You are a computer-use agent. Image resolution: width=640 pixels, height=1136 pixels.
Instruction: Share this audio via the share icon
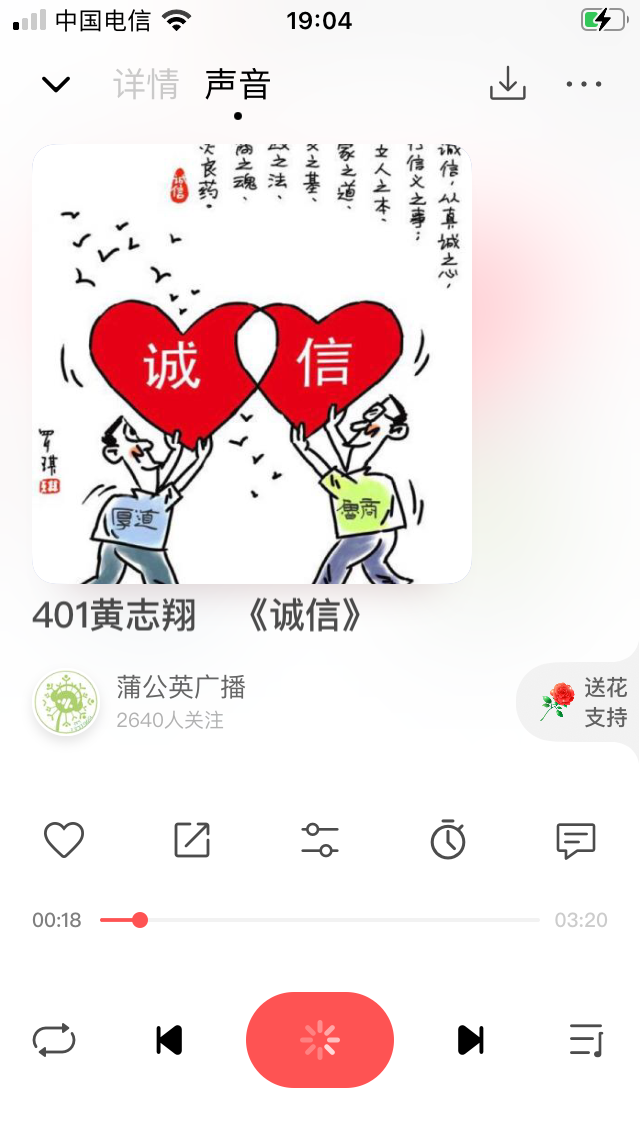coord(192,840)
